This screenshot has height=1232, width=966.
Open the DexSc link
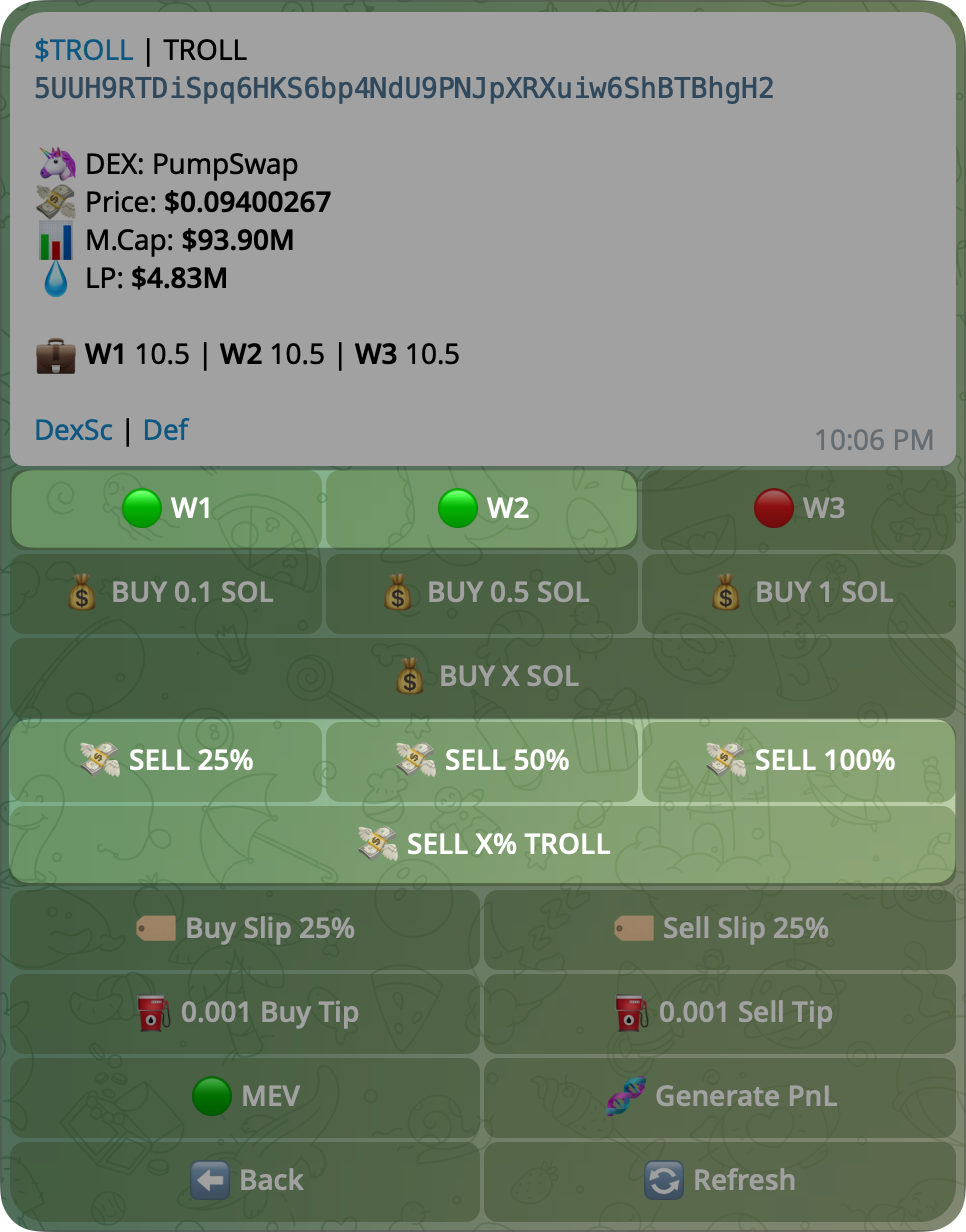click(73, 430)
